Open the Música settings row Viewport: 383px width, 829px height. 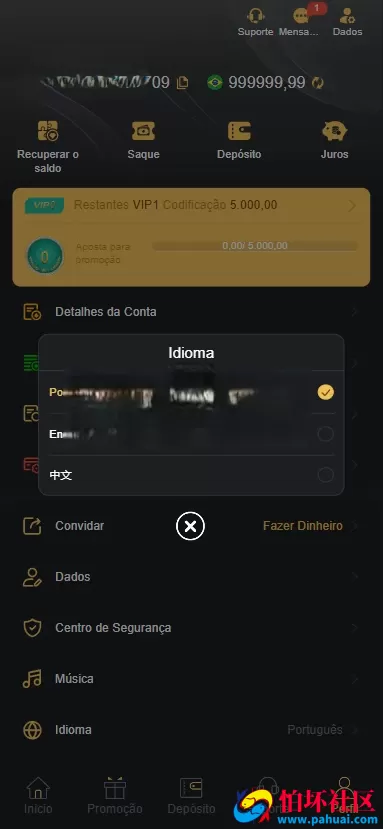pos(192,678)
